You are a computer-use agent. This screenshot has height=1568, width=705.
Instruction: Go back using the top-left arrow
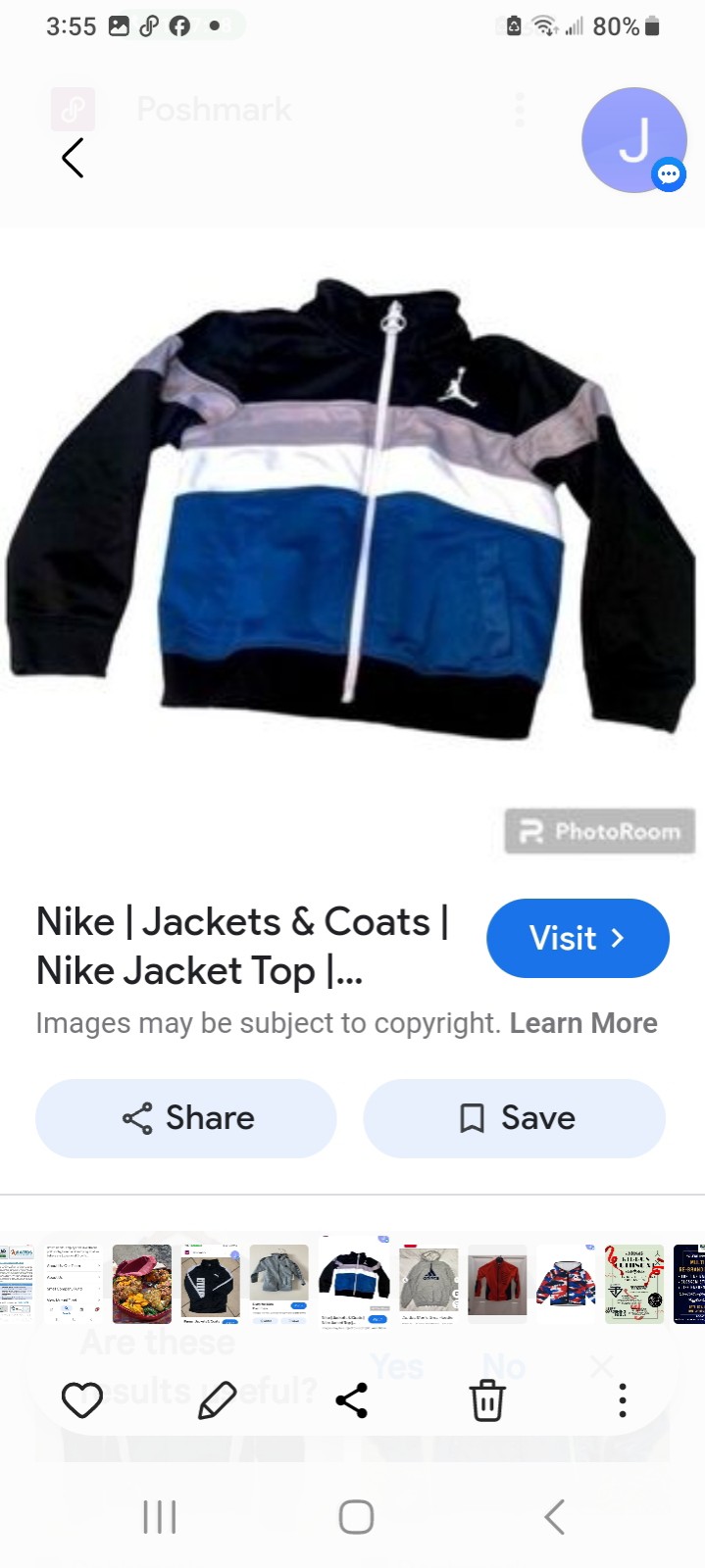coord(73,158)
